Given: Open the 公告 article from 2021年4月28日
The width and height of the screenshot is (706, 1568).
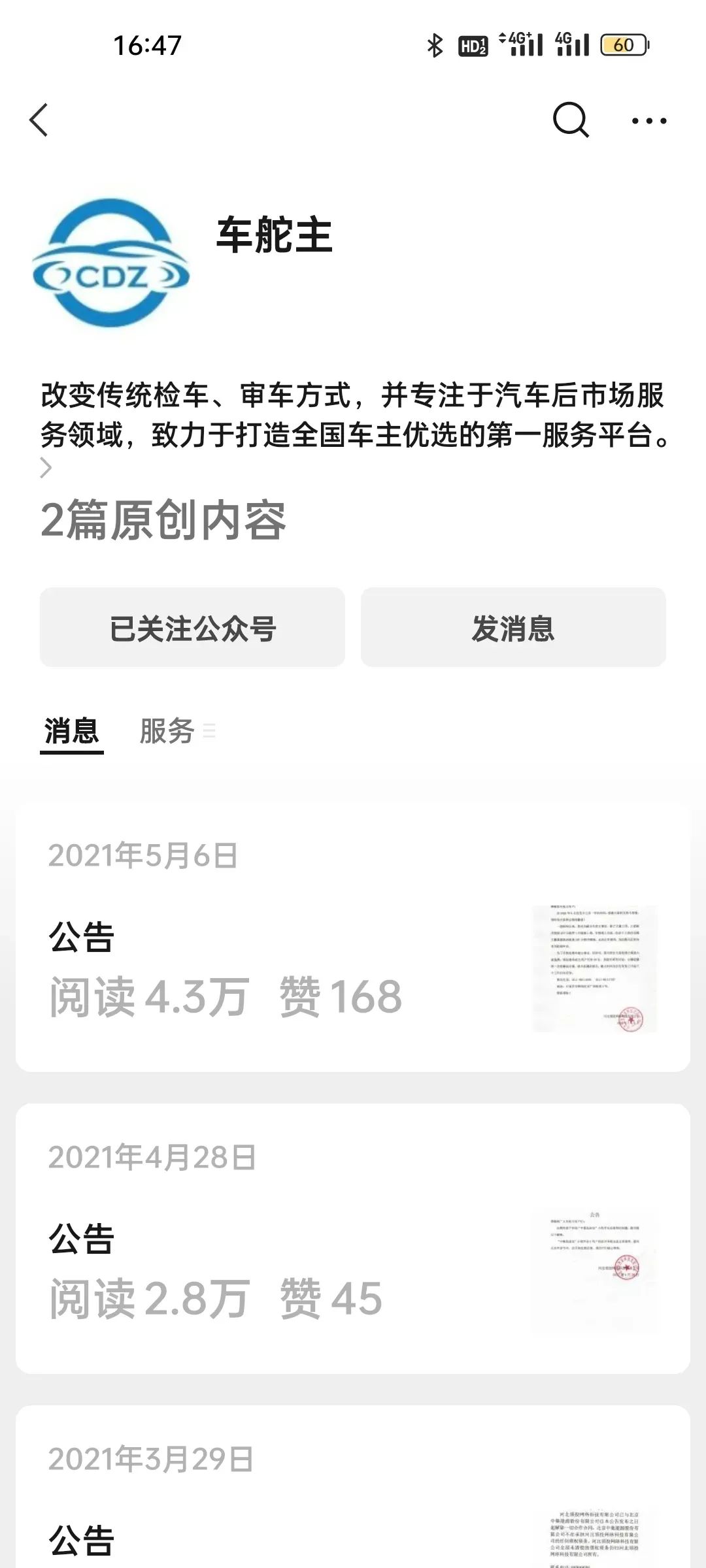Looking at the screenshot, I should pos(353,1239).
